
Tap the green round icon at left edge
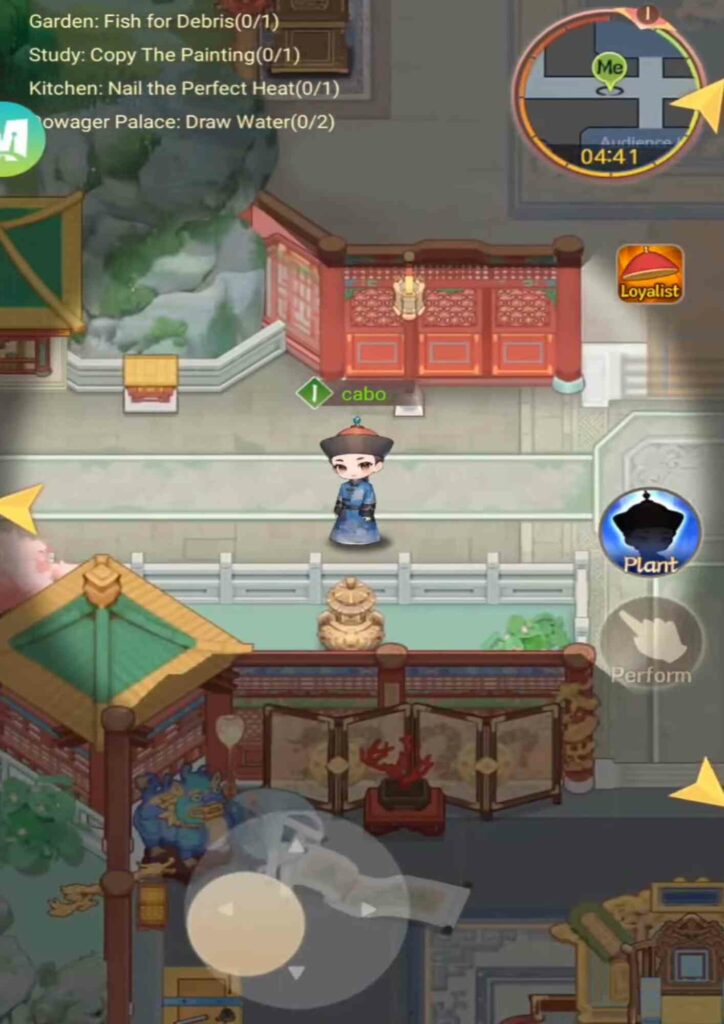[18, 140]
